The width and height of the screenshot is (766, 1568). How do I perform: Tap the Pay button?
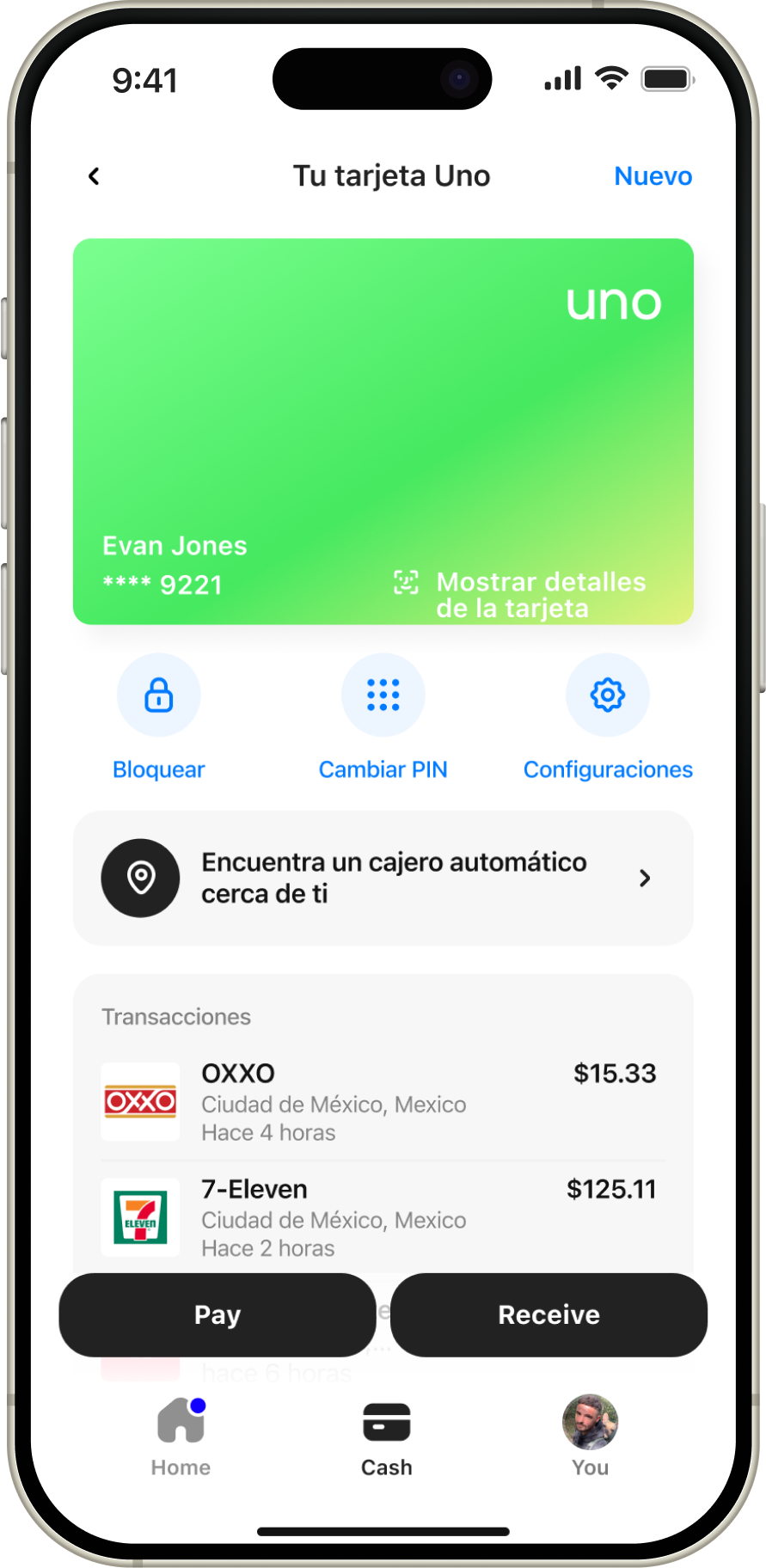click(218, 1314)
